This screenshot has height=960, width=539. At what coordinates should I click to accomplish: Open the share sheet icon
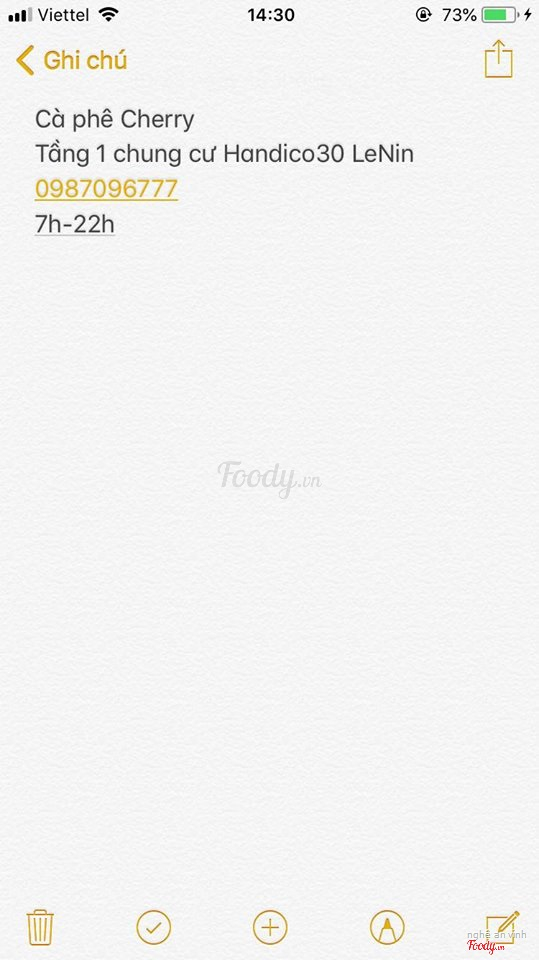498,59
